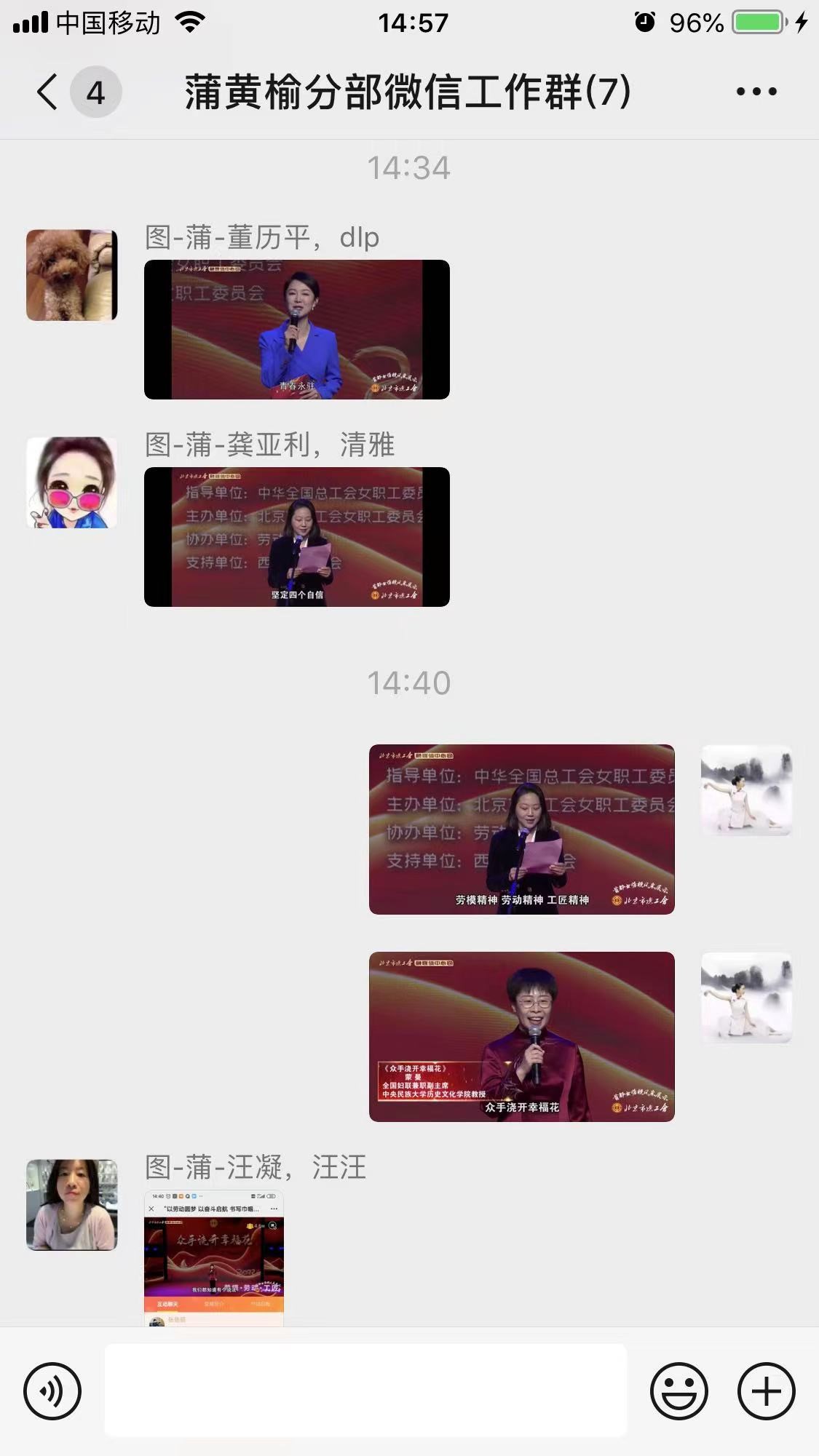
Task: Open the group chat overflow menu
Action: [756, 92]
